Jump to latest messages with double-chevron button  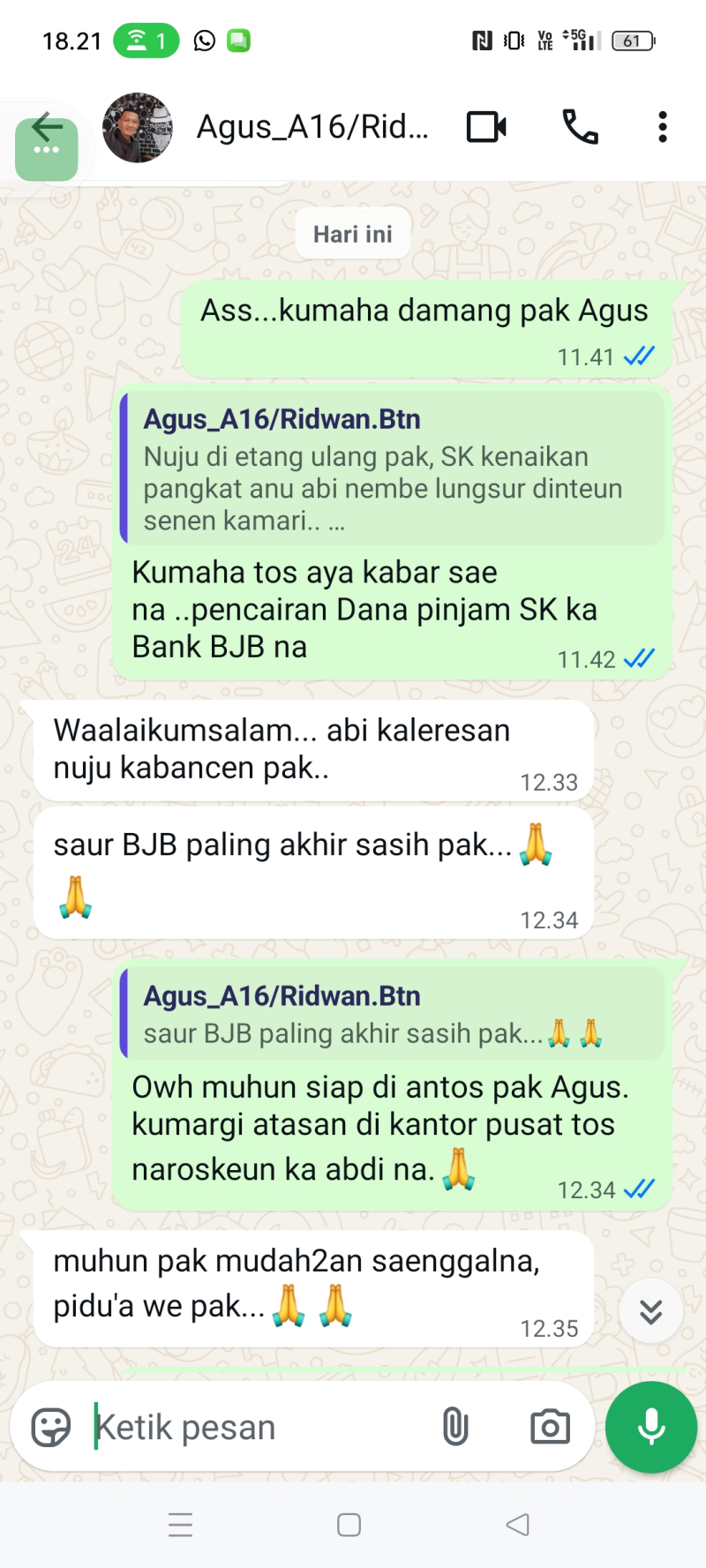[650, 1311]
